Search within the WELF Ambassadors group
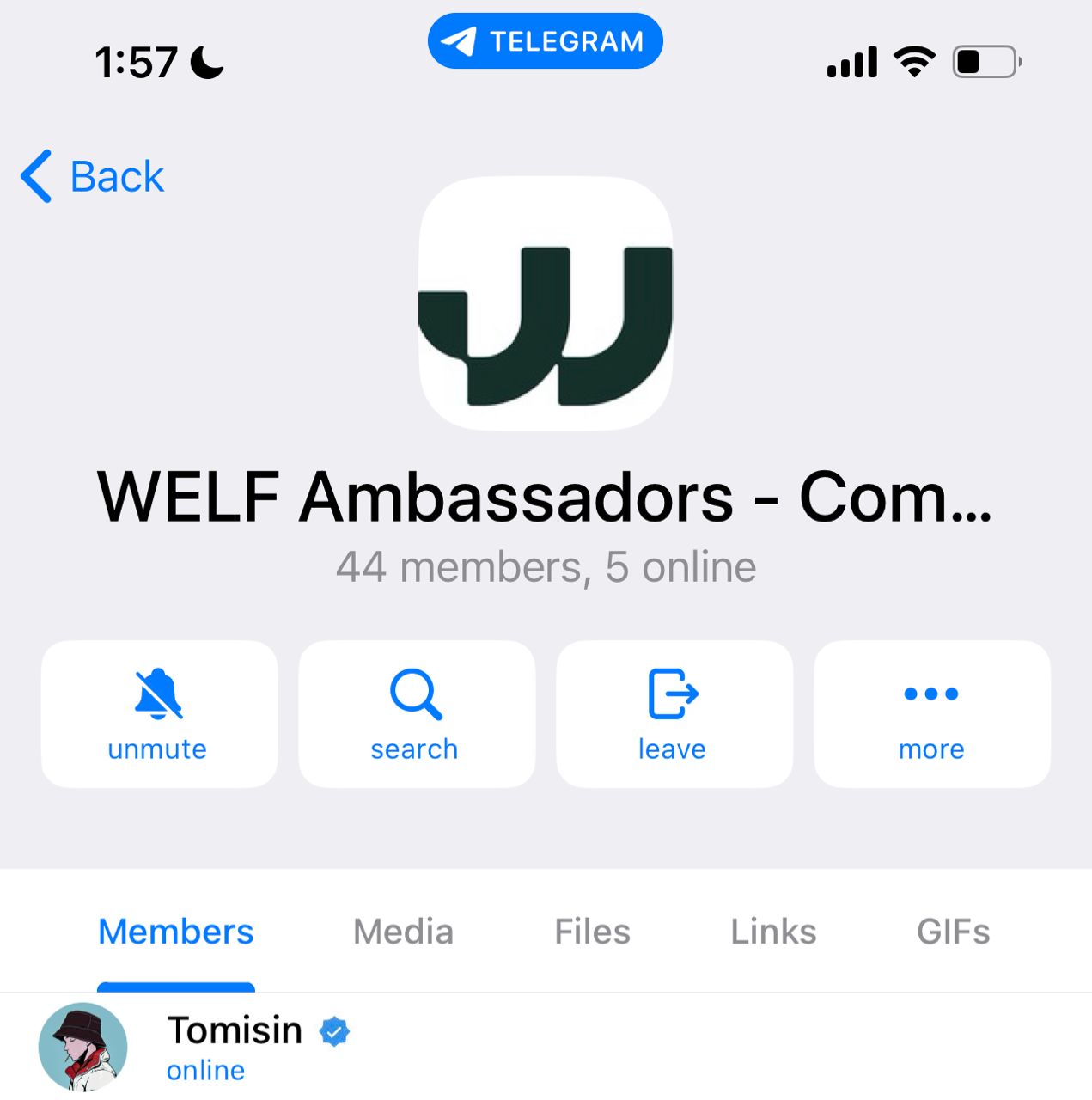 point(416,714)
